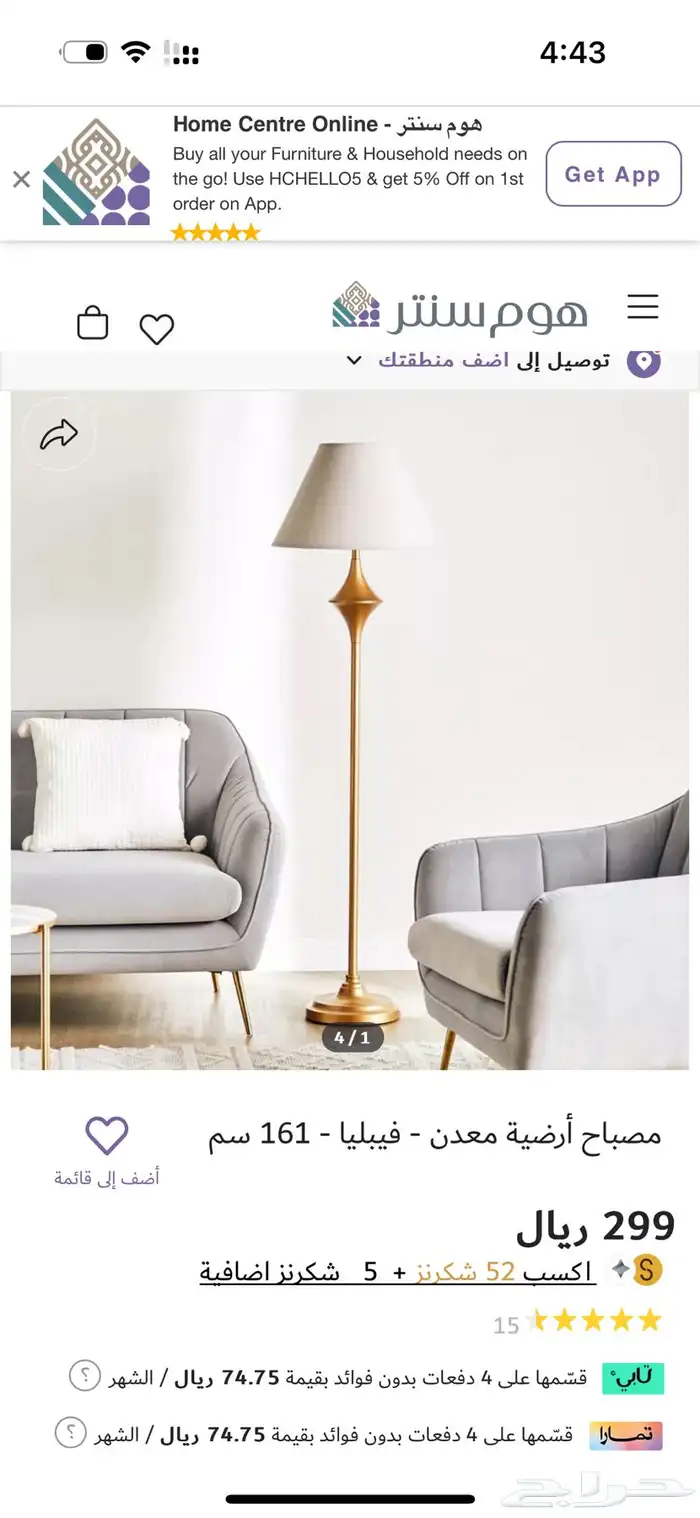
Task: Open Tabby installment info question mark
Action: coord(84,1376)
